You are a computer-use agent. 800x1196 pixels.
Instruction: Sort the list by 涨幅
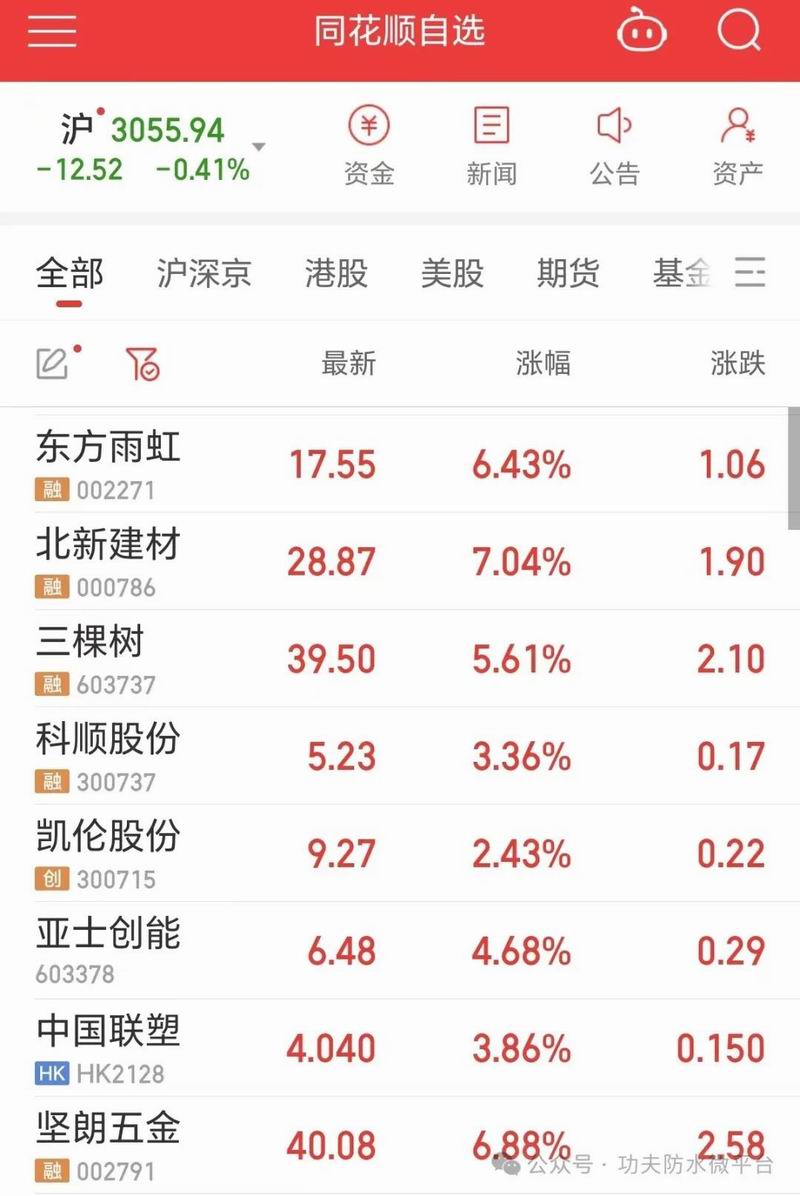coord(543,363)
